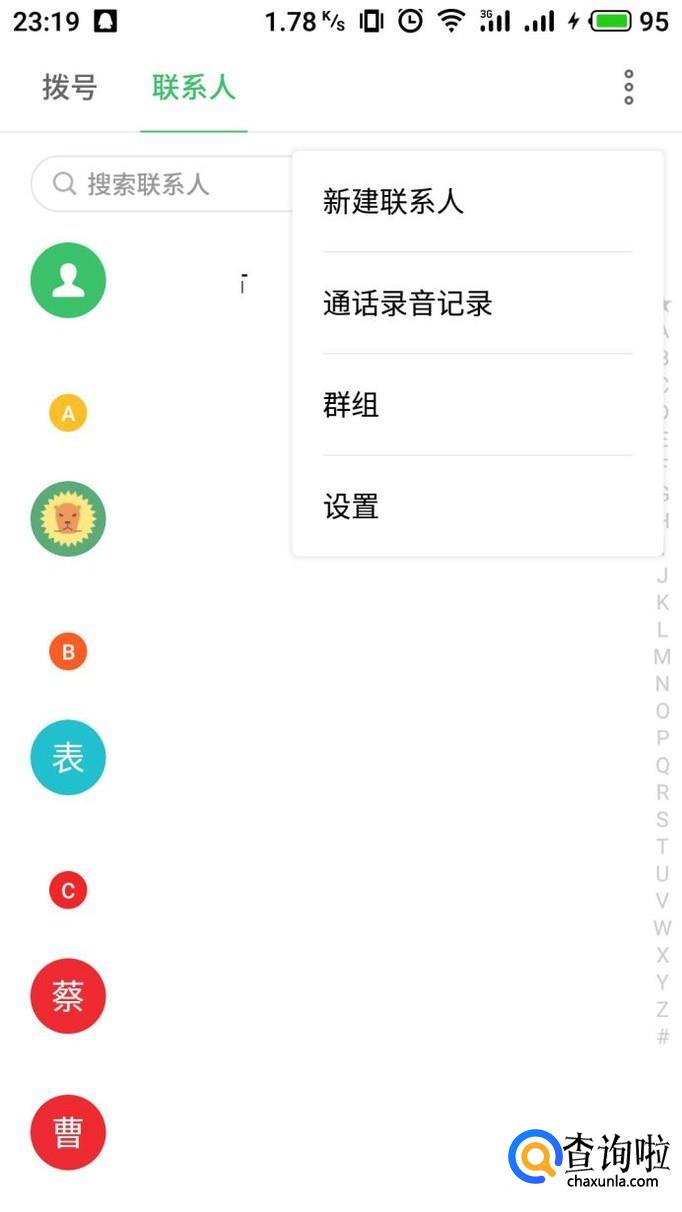Jump to letter T in index

[x=662, y=846]
